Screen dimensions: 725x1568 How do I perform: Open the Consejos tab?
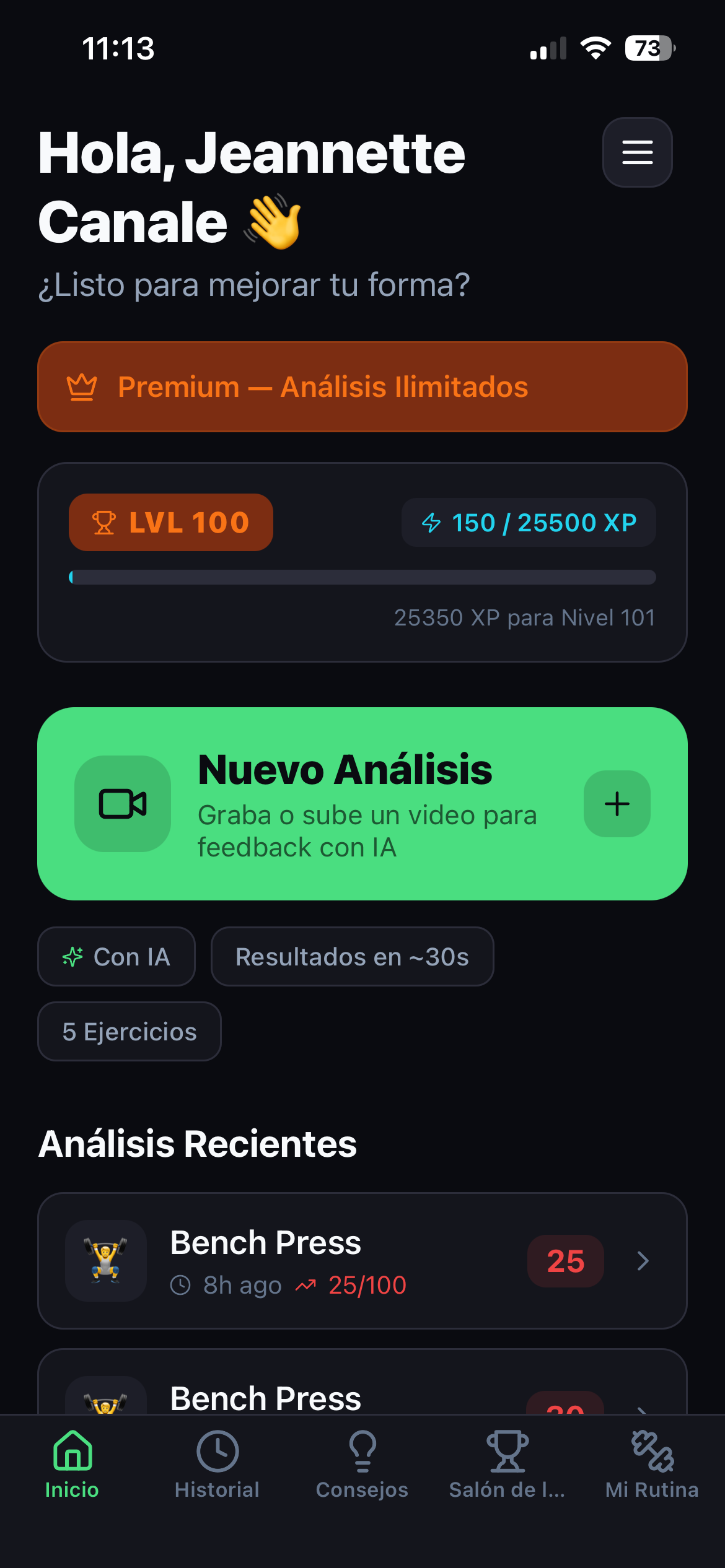362,1471
